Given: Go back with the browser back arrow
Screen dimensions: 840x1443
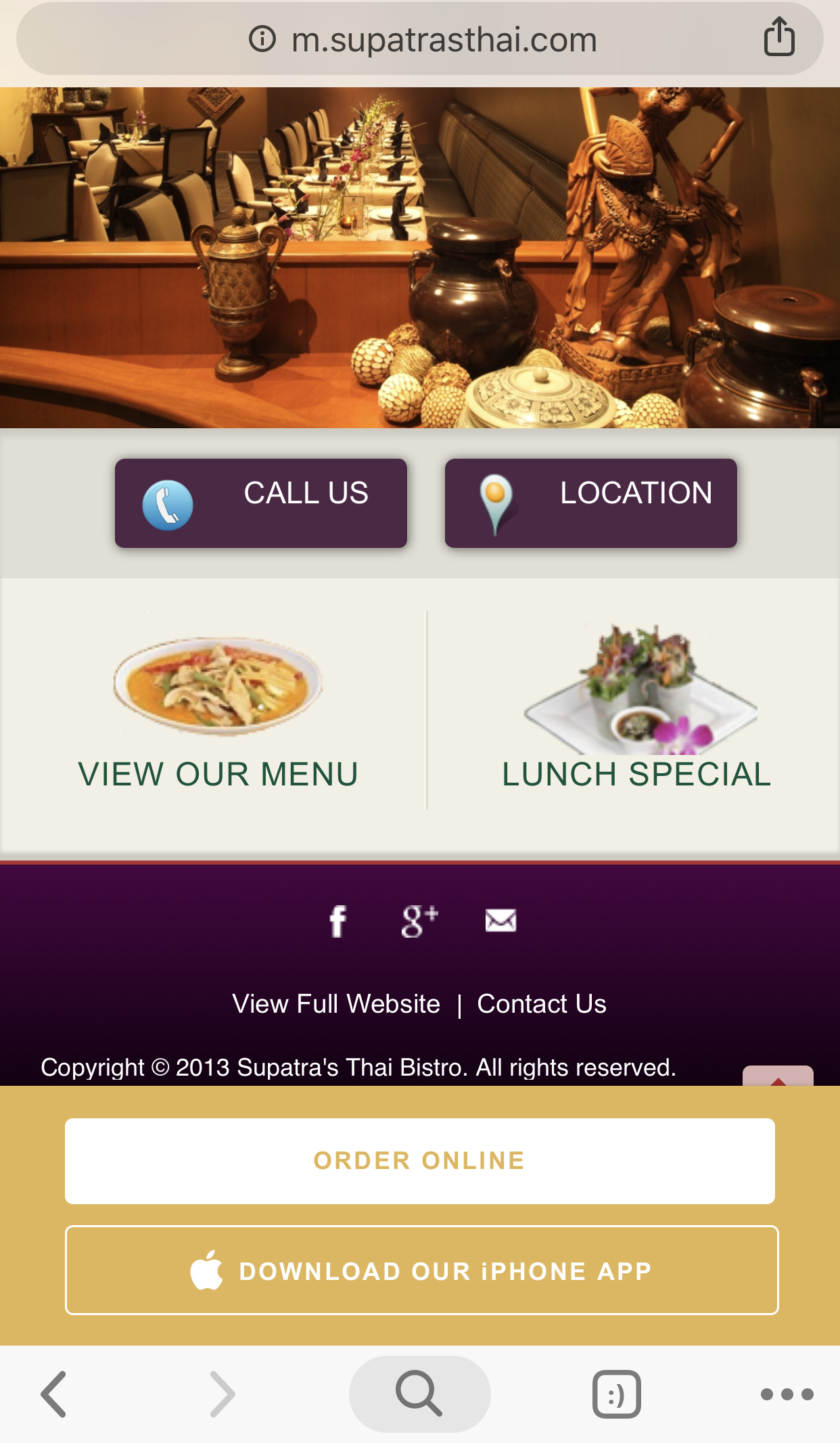Looking at the screenshot, I should point(54,1394).
